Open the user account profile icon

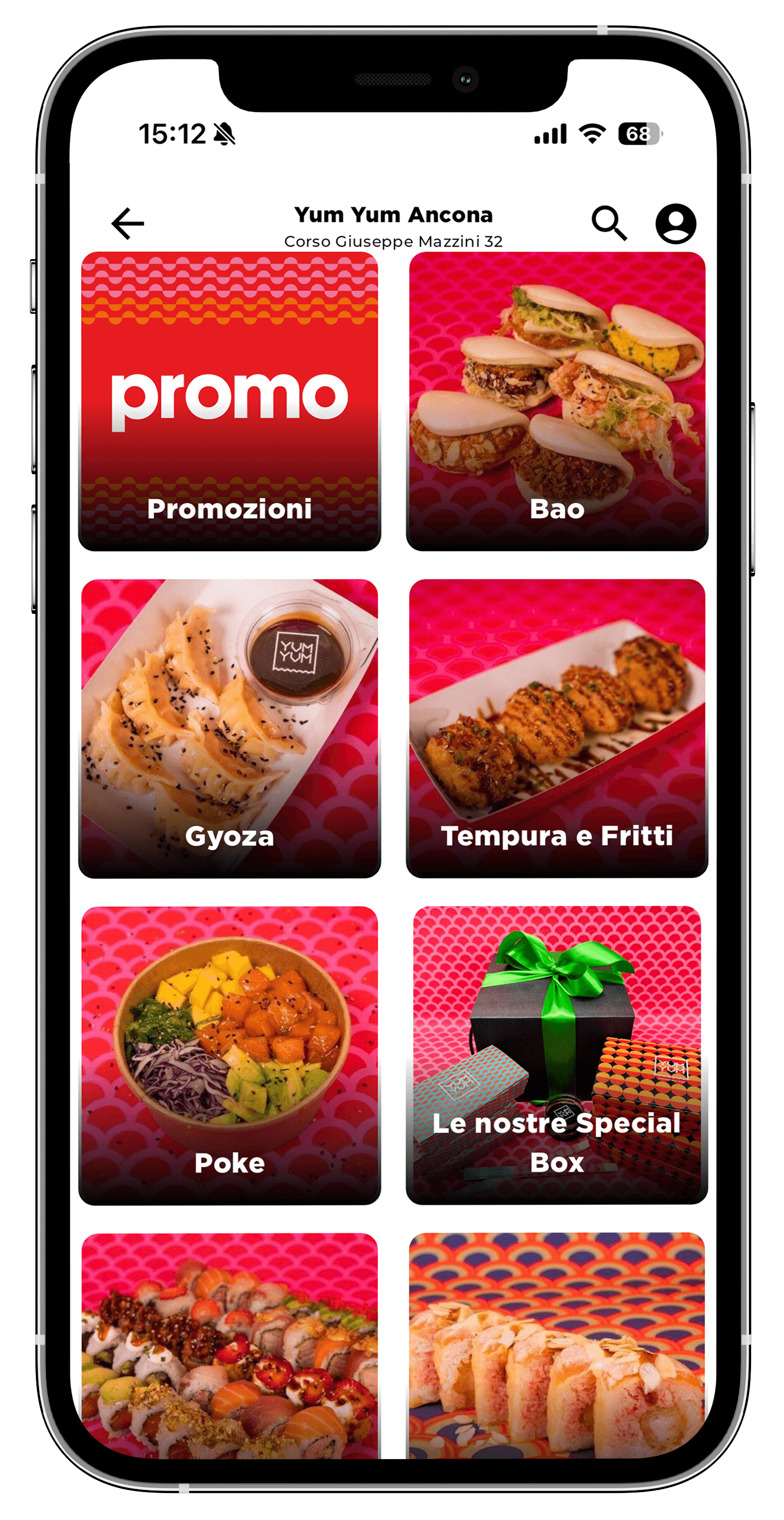point(676,224)
